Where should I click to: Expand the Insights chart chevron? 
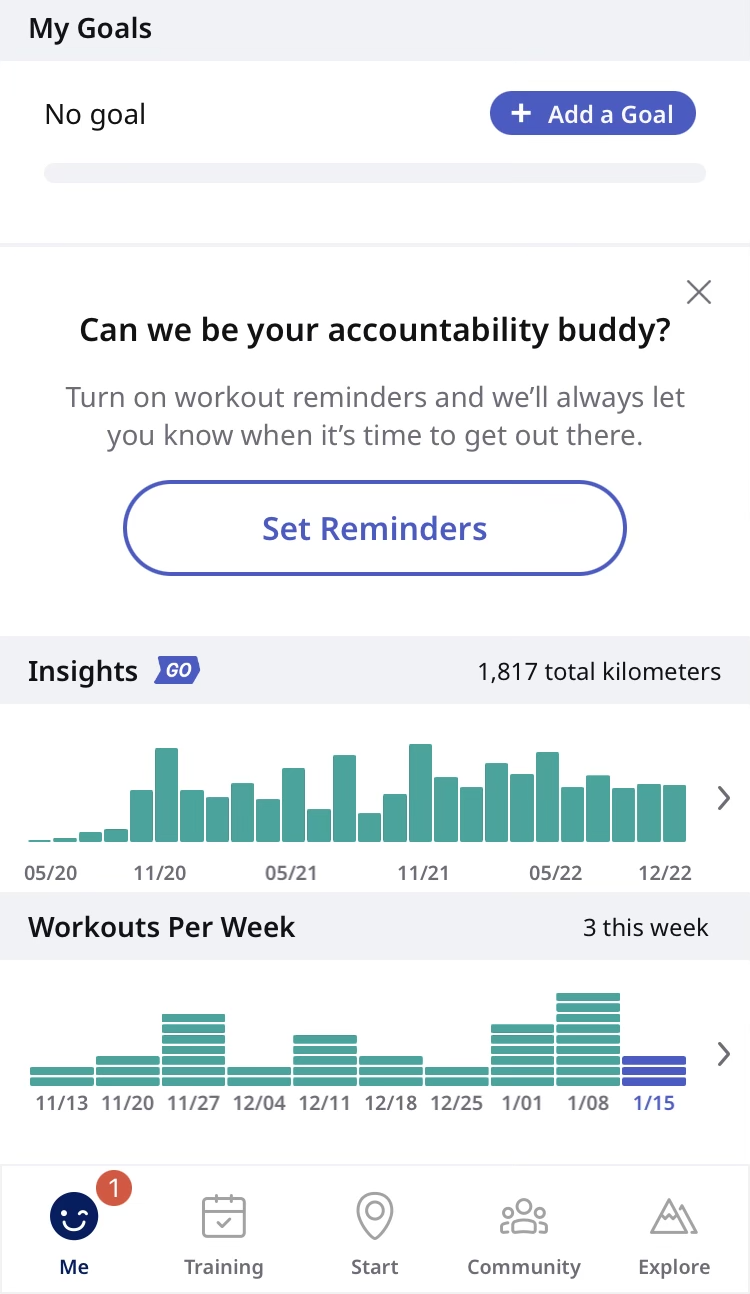click(x=724, y=798)
